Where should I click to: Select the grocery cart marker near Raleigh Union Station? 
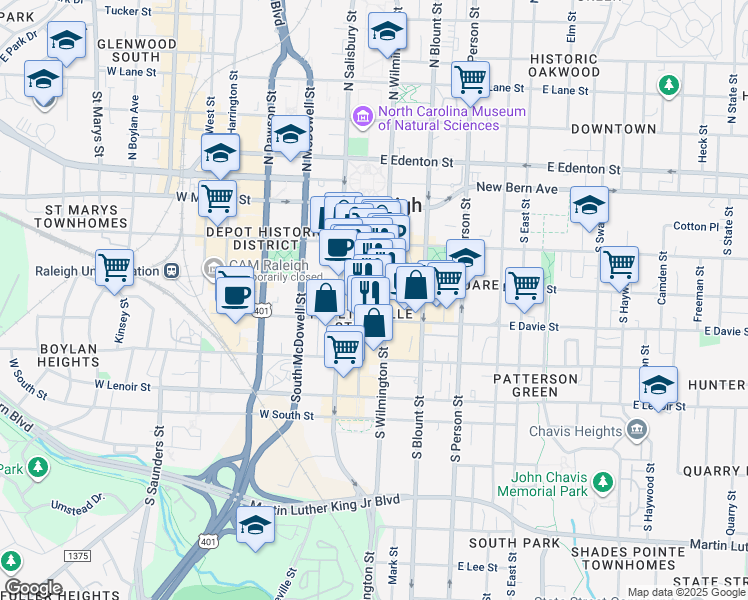point(115,268)
